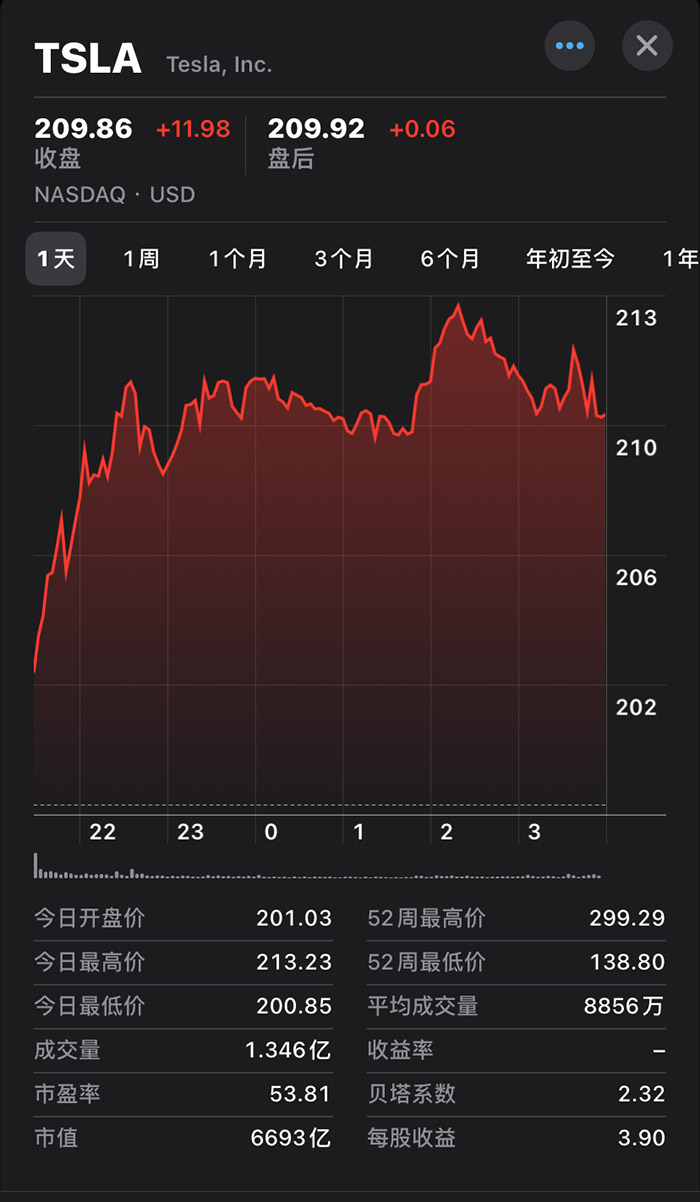Screen dimensions: 700x1202
Task: Select the 年初至今 range
Action: click(x=570, y=259)
